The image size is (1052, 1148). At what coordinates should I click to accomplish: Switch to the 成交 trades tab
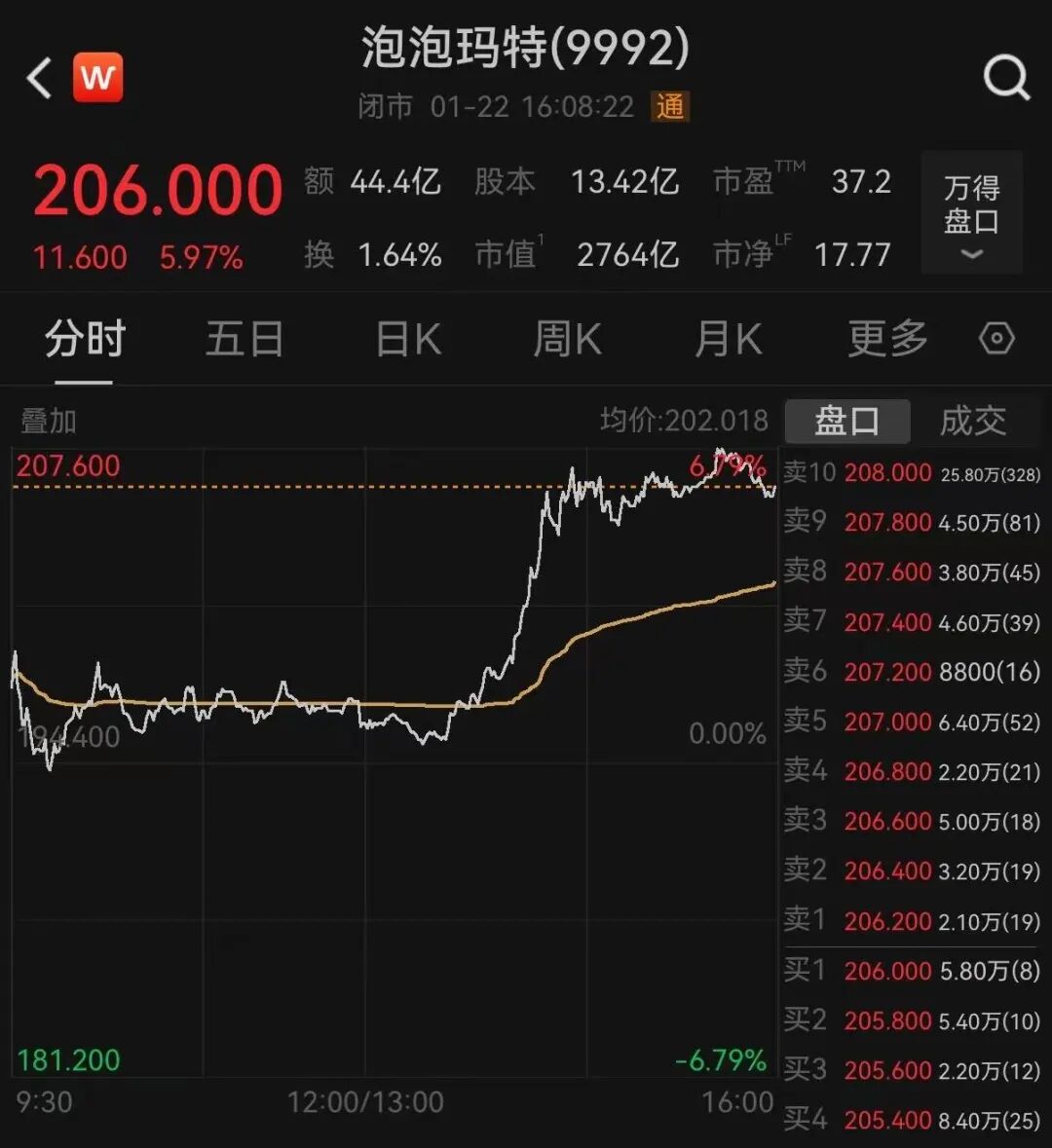[x=972, y=421]
